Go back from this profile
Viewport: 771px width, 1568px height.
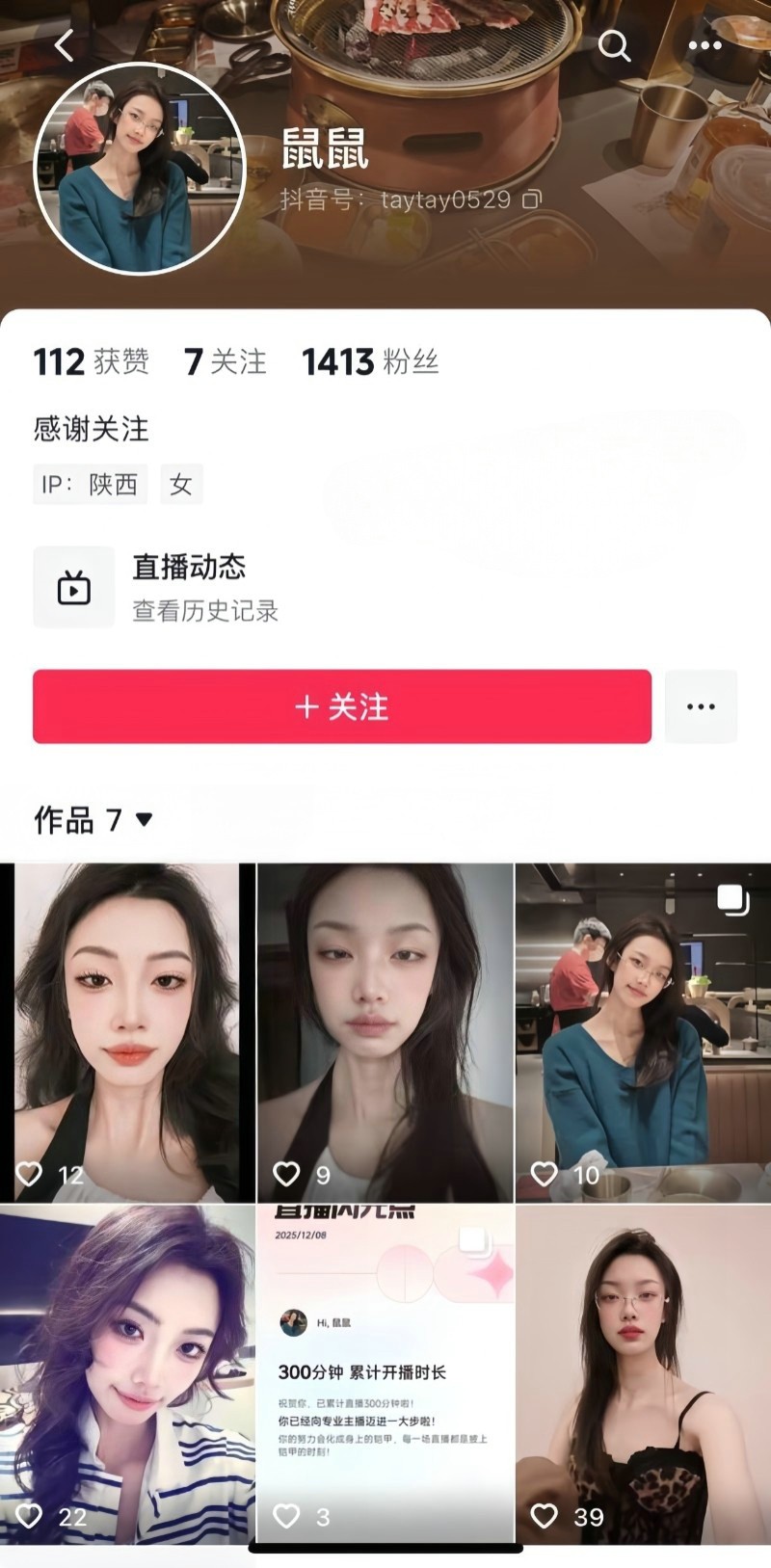(x=65, y=45)
